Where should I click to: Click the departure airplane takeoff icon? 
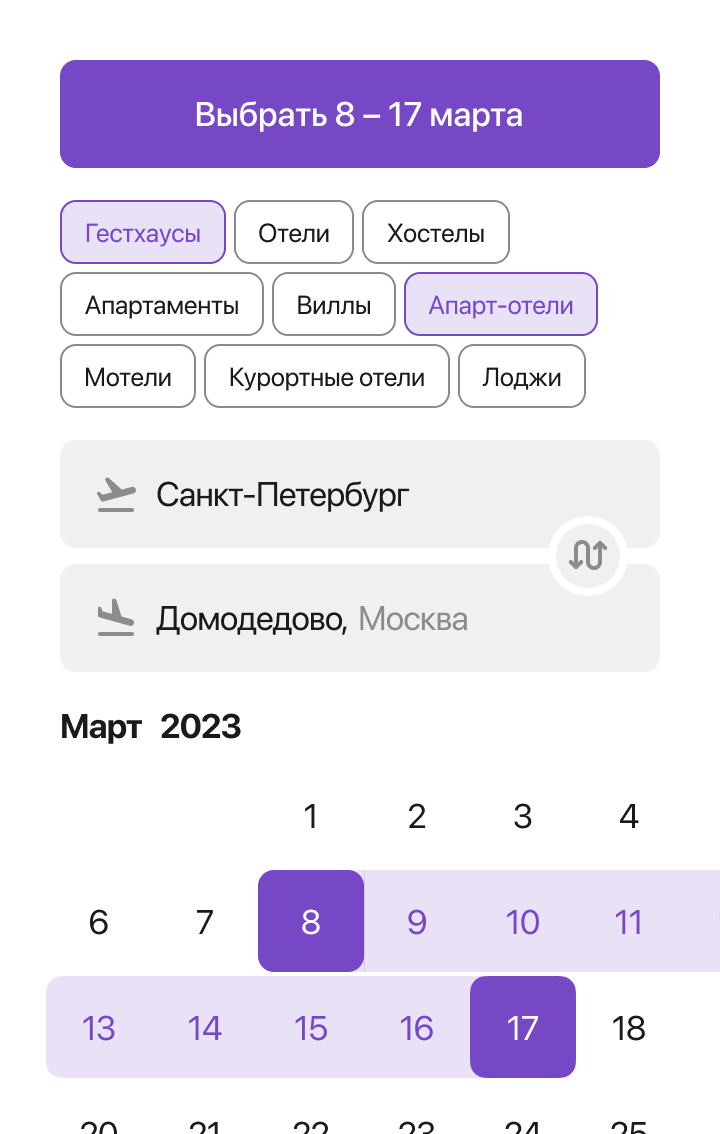point(116,493)
